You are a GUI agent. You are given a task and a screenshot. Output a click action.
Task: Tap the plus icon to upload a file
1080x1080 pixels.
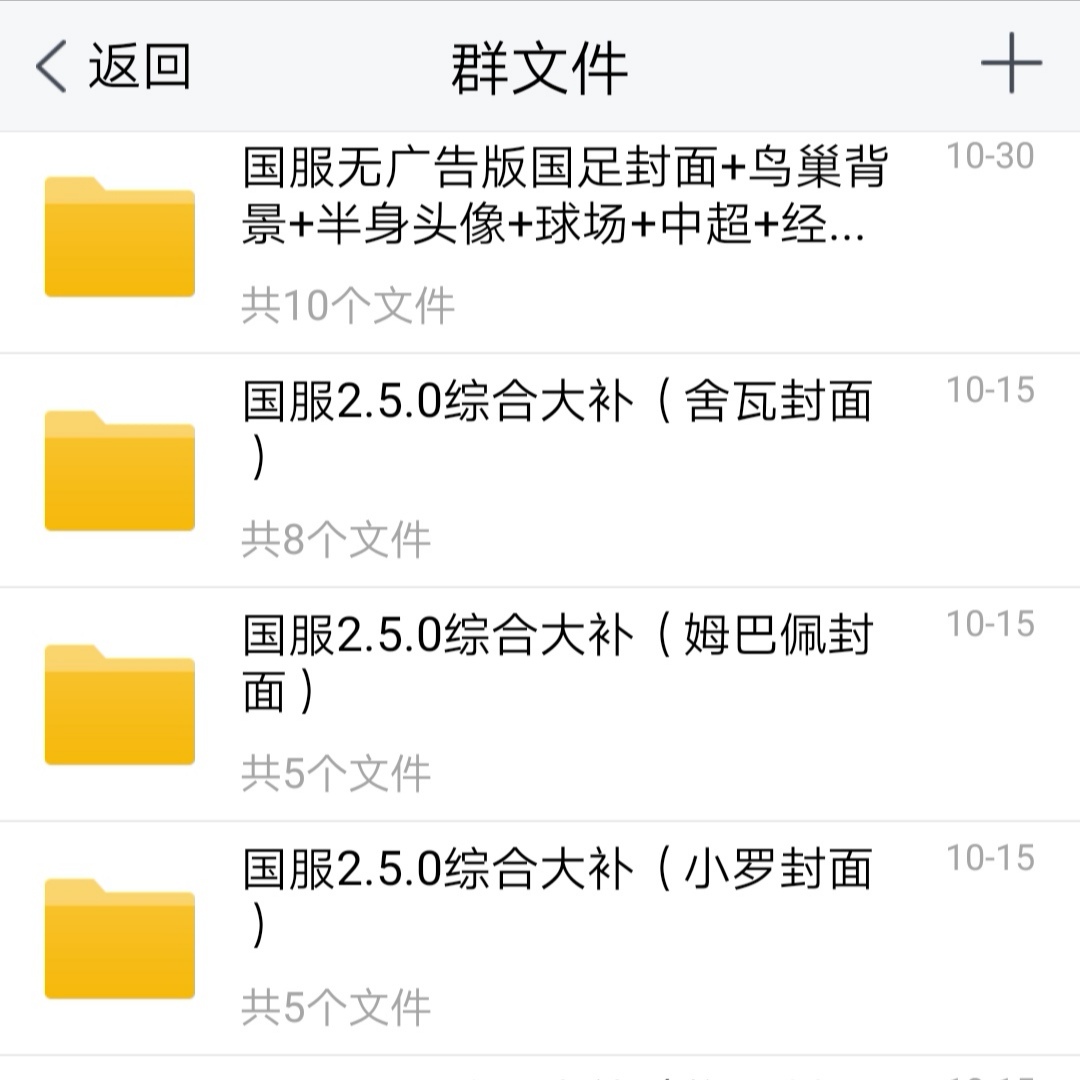pos(1010,64)
